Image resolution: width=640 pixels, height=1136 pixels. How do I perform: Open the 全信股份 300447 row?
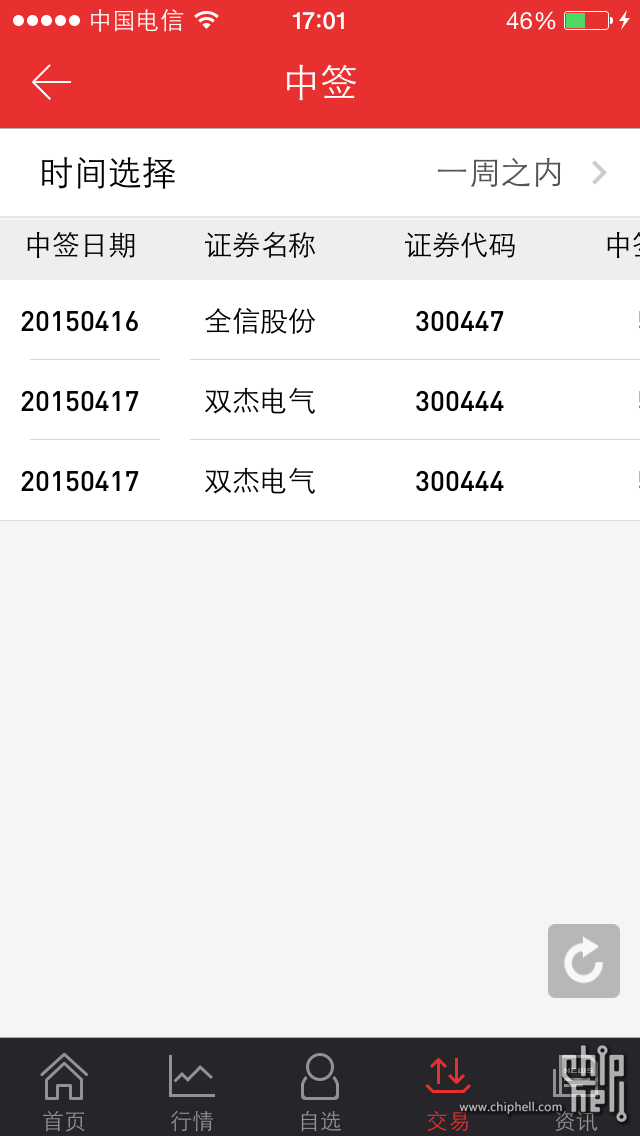[320, 320]
